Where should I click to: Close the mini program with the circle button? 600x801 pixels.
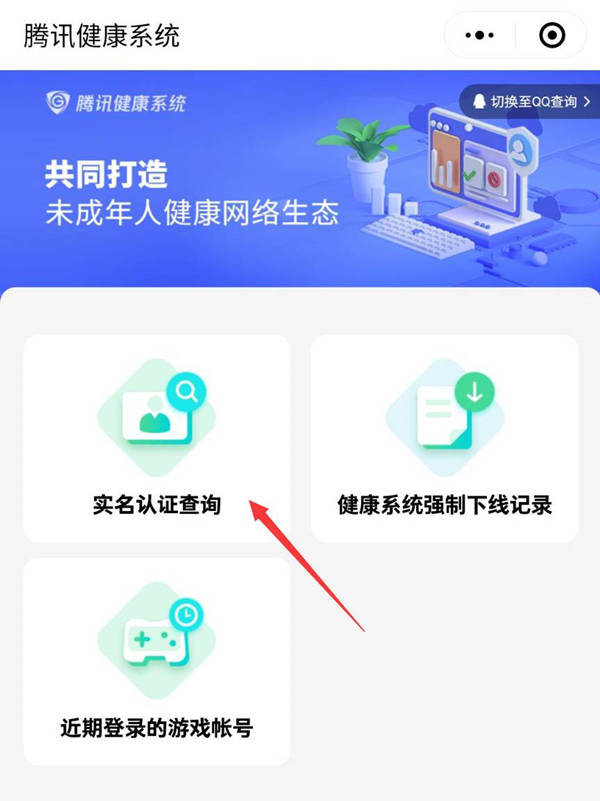click(x=551, y=36)
